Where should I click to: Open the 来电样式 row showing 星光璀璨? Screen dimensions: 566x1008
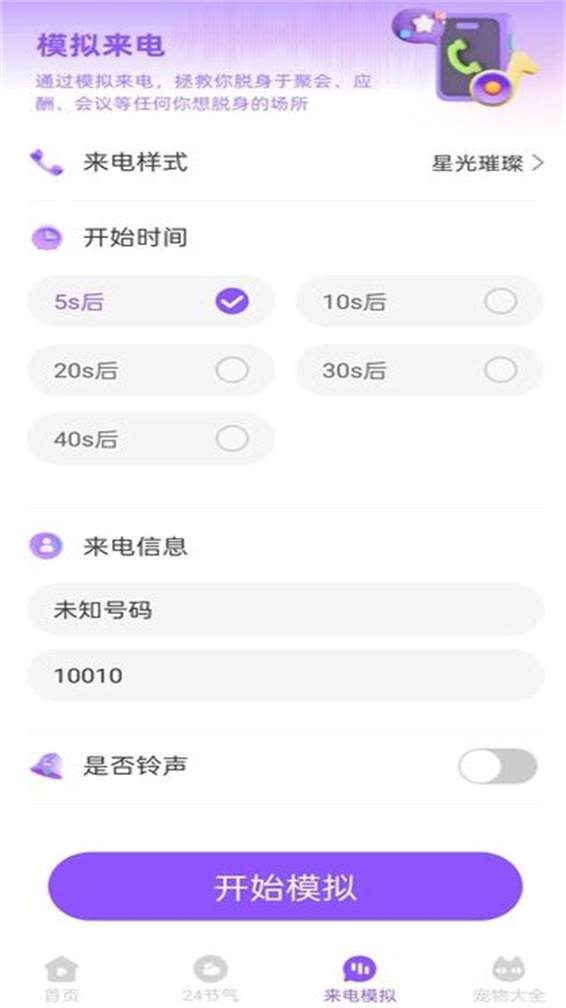point(286,163)
